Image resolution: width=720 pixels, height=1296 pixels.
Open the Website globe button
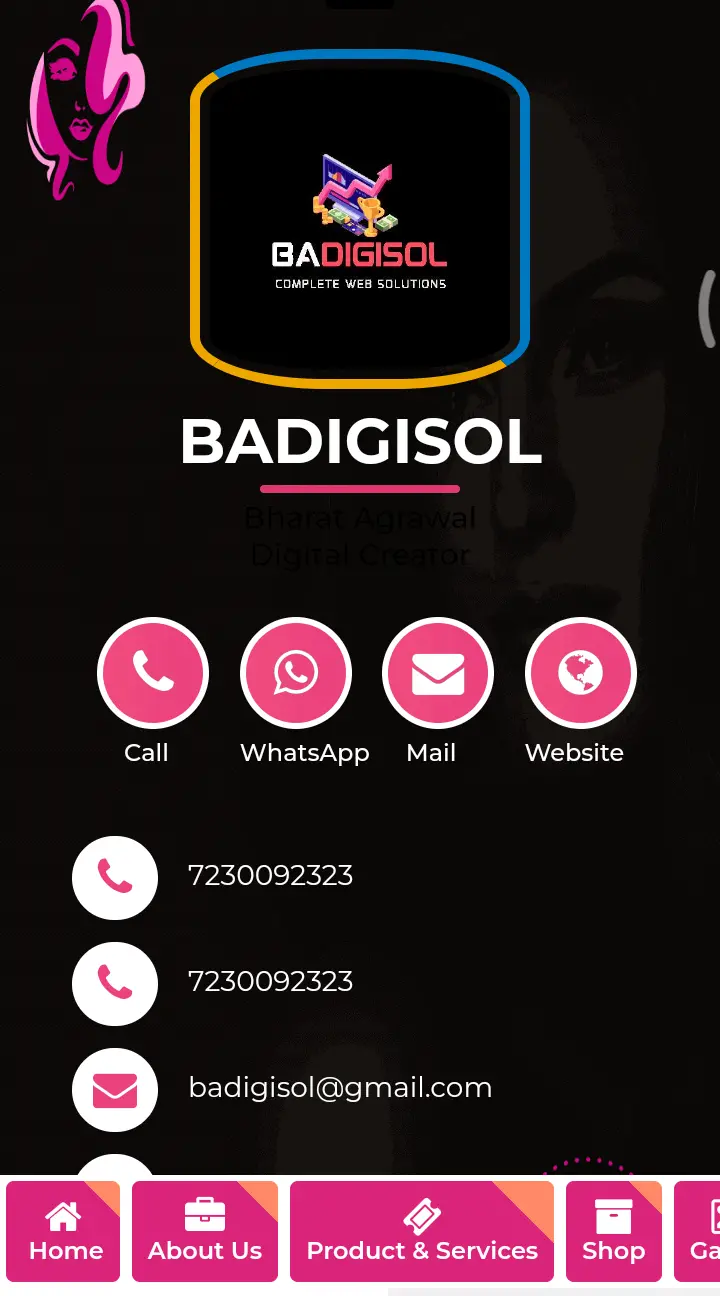581,673
